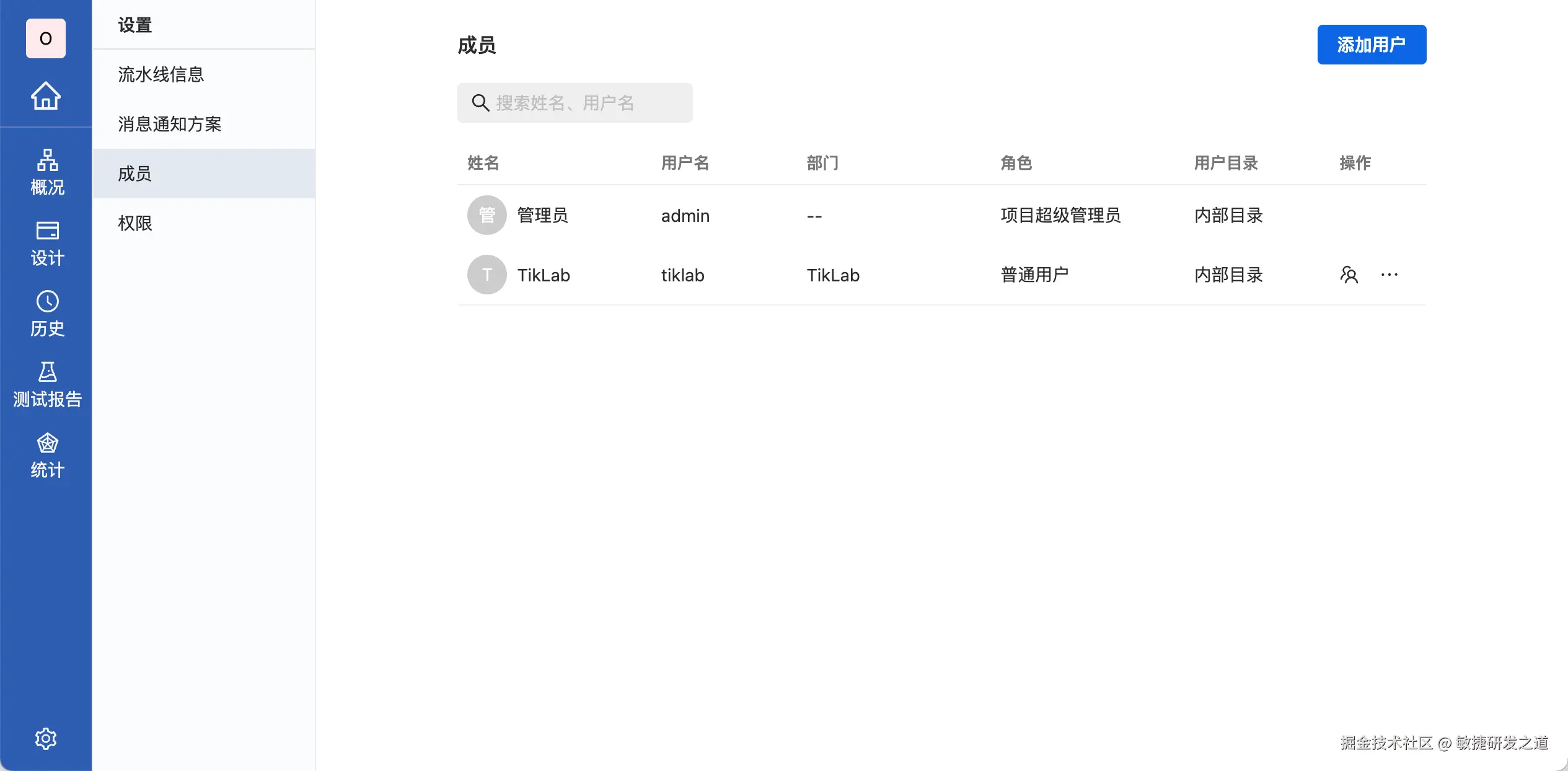Select the 成员 settings item

(x=135, y=174)
